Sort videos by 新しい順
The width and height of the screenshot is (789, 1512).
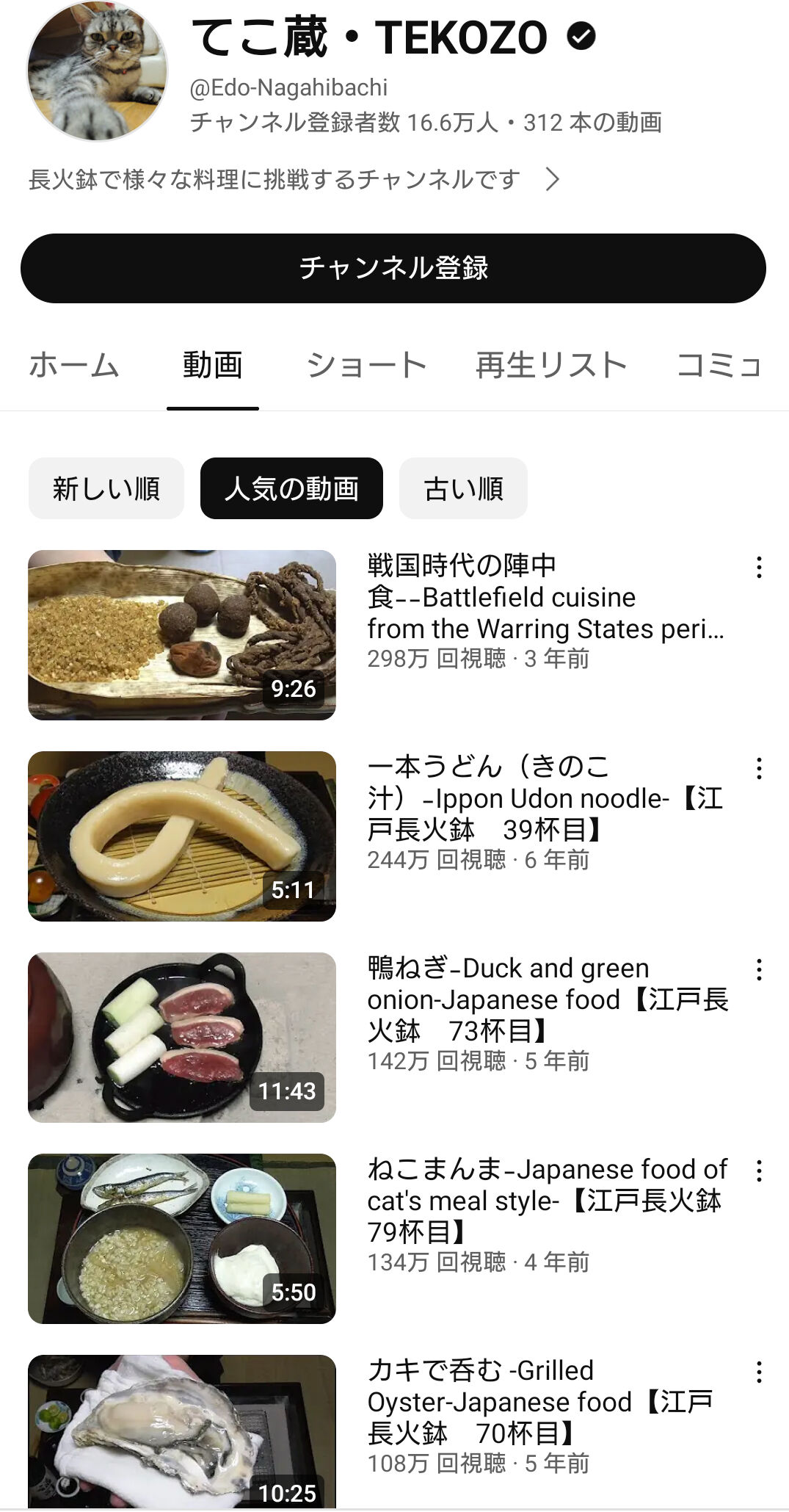[x=106, y=488]
